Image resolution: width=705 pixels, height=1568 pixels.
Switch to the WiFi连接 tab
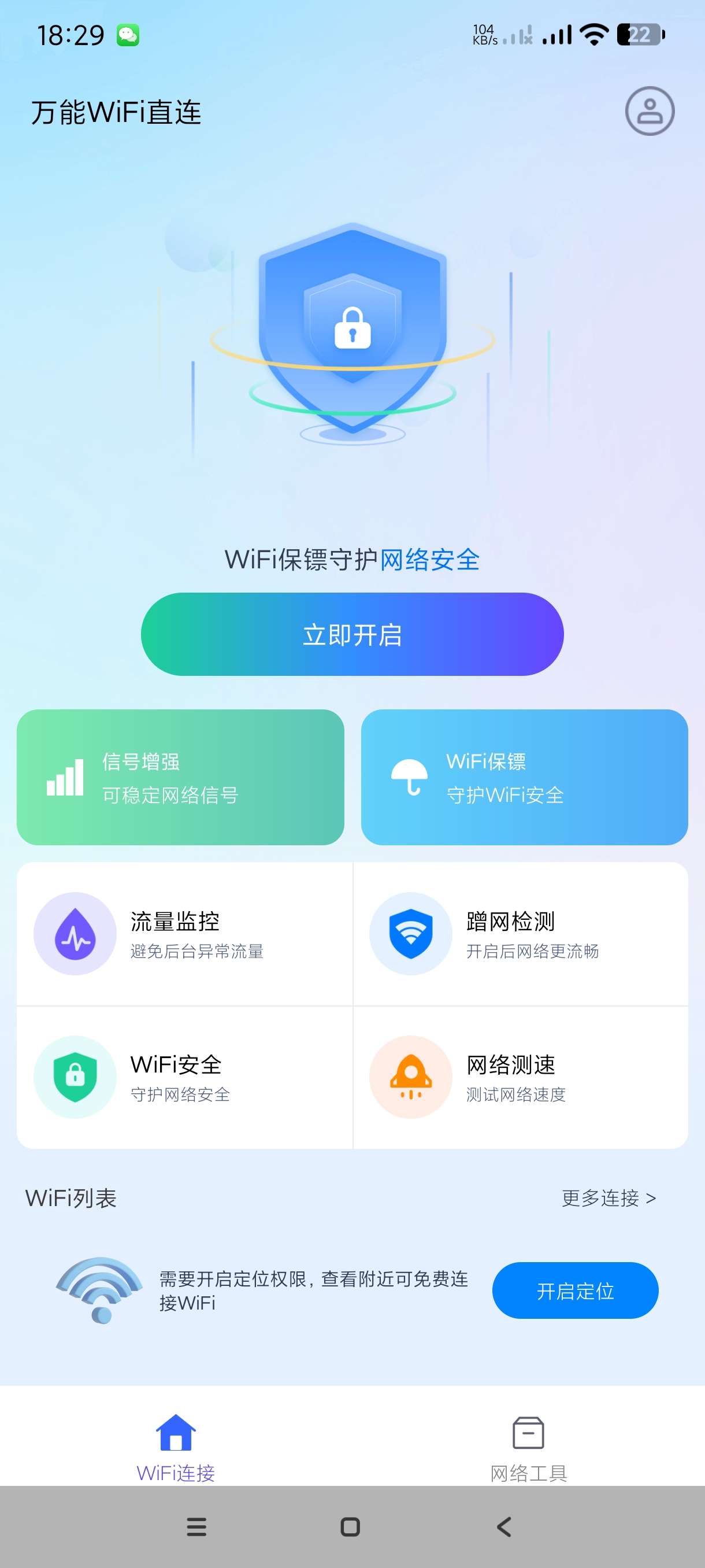click(x=176, y=1448)
